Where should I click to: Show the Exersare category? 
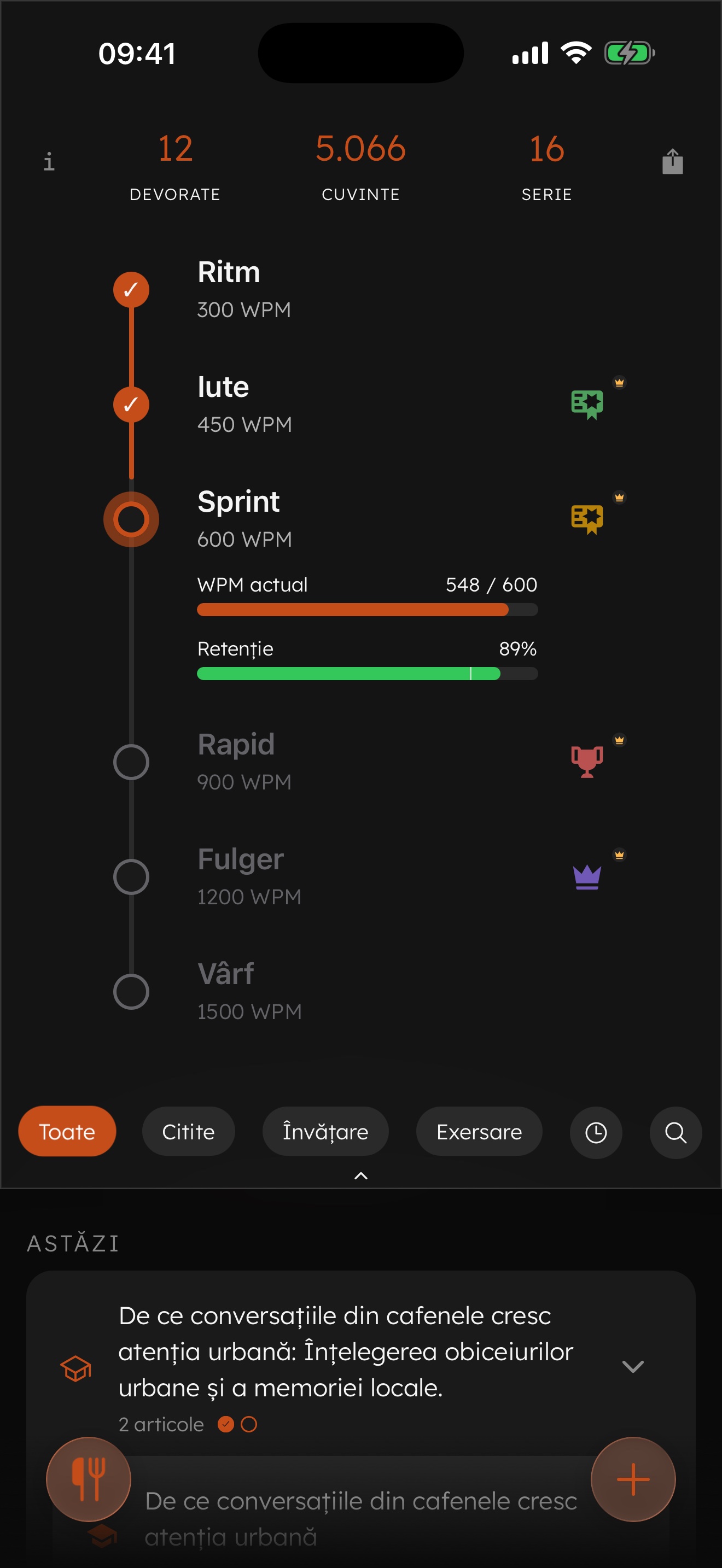click(x=479, y=1132)
